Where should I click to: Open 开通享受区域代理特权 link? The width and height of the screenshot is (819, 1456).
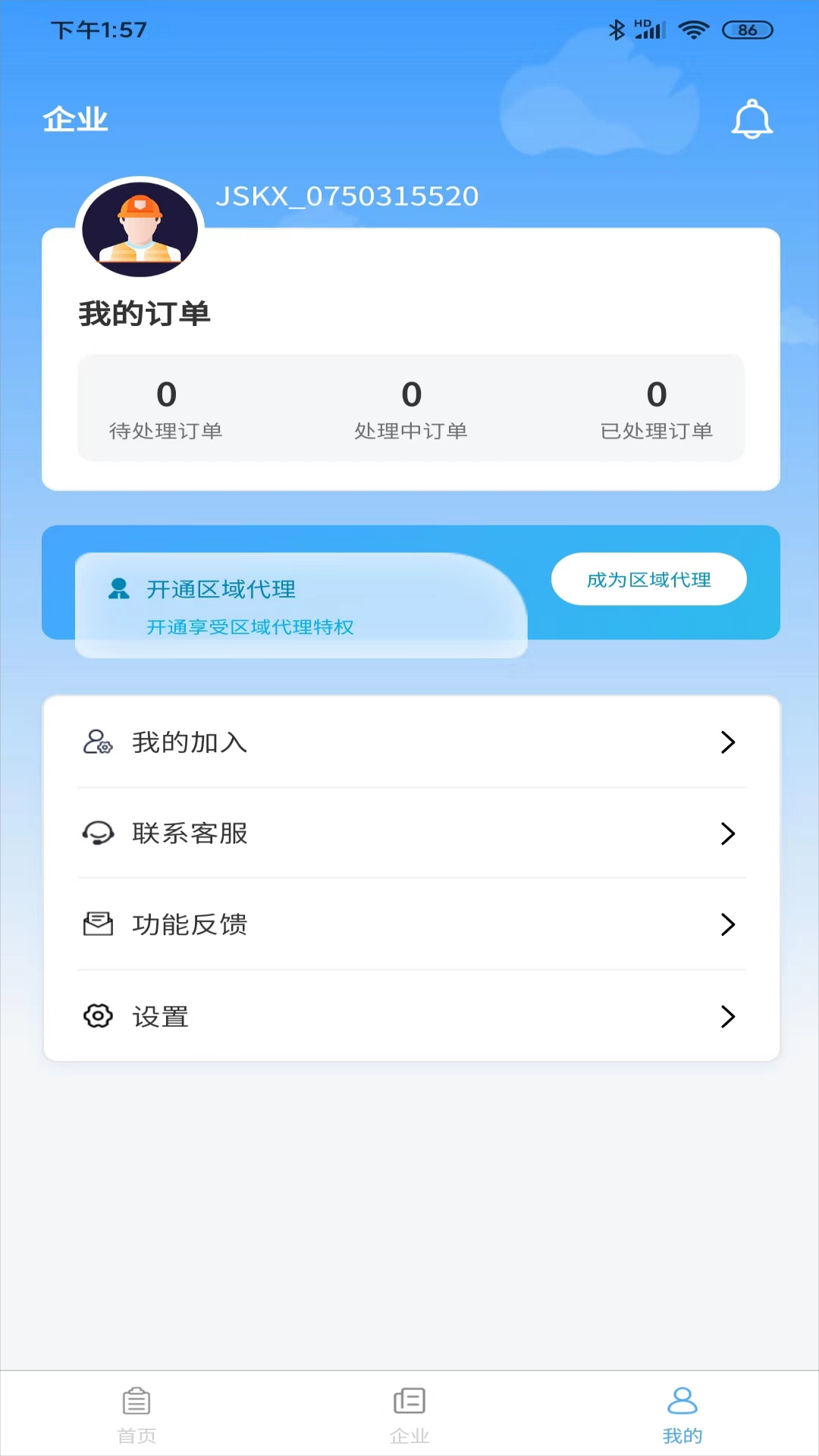click(252, 627)
